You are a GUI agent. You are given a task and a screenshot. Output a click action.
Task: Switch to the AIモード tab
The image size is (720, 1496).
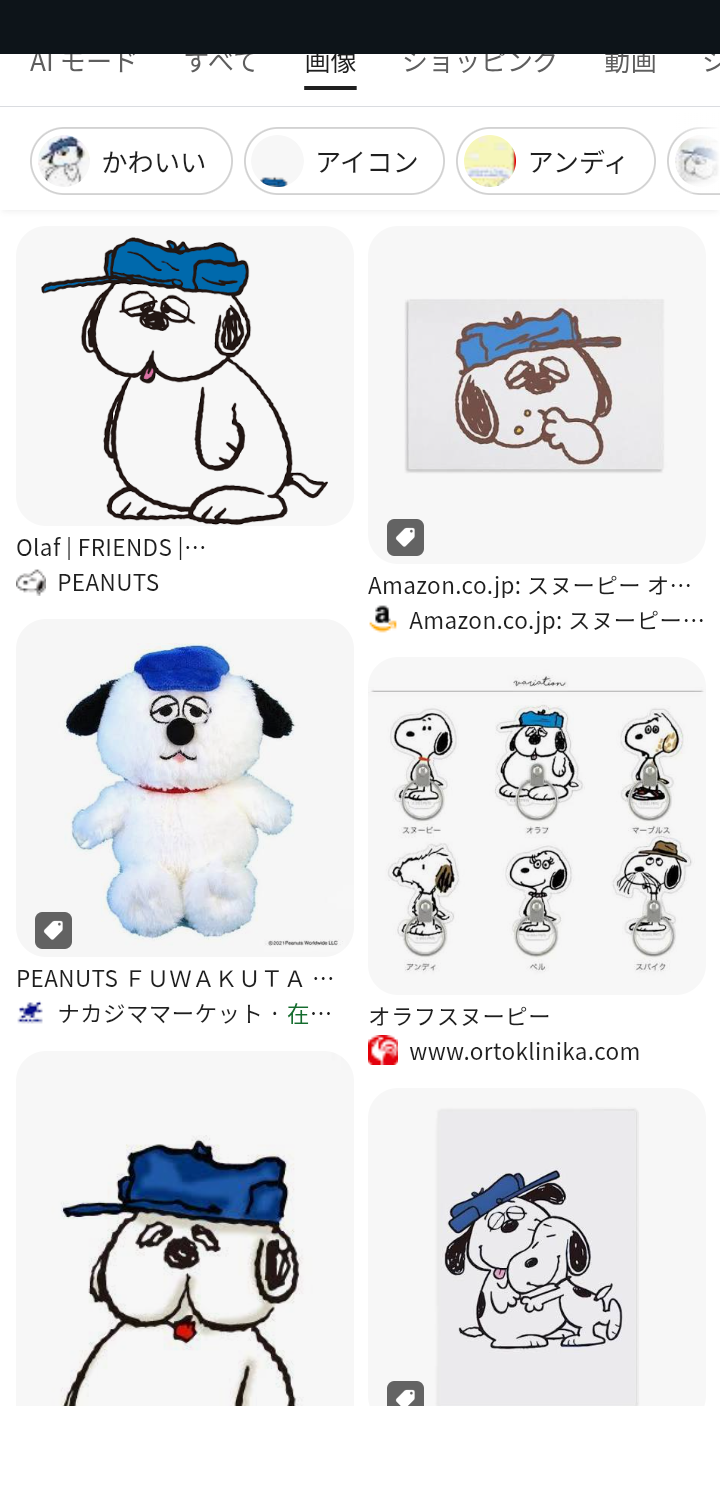click(83, 62)
